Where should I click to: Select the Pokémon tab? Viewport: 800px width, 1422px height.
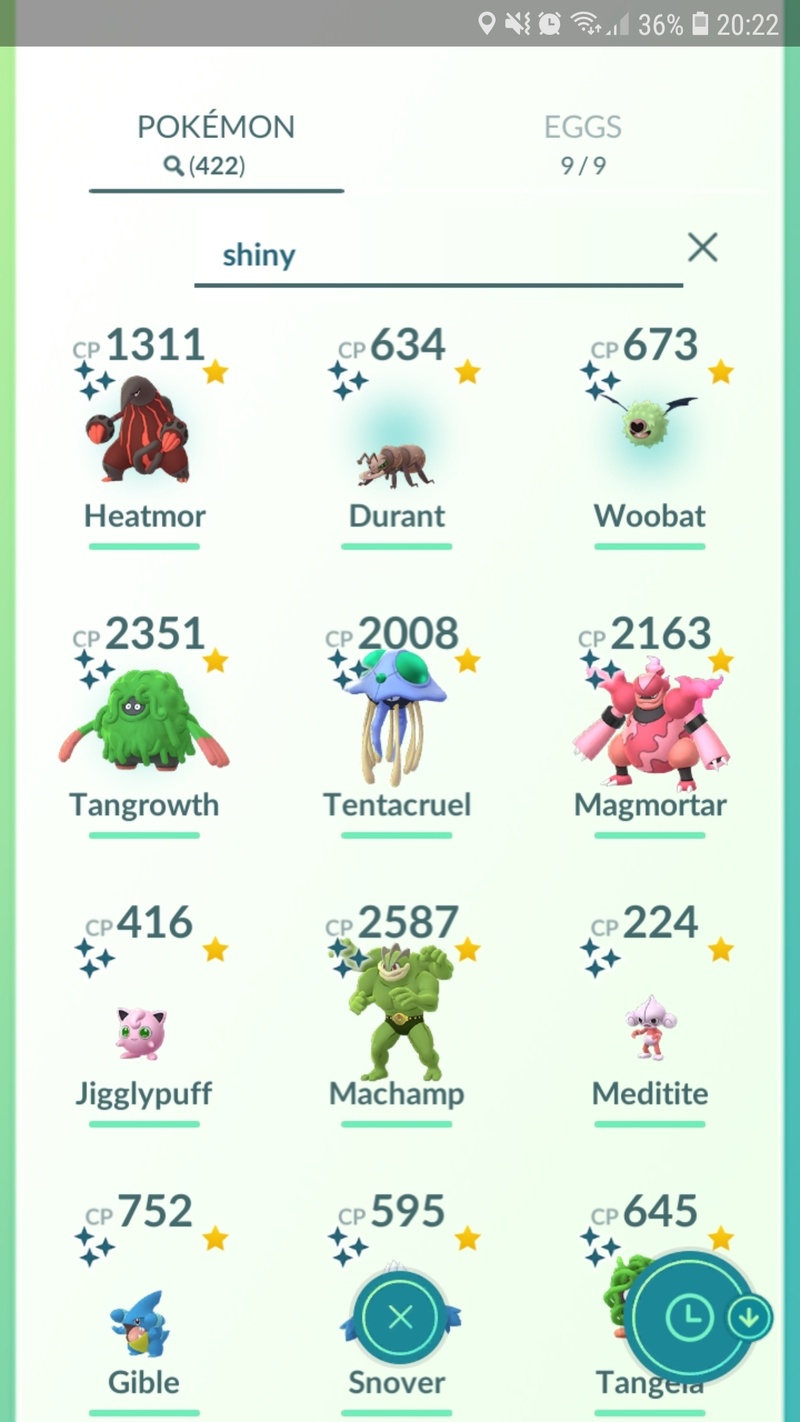[216, 143]
